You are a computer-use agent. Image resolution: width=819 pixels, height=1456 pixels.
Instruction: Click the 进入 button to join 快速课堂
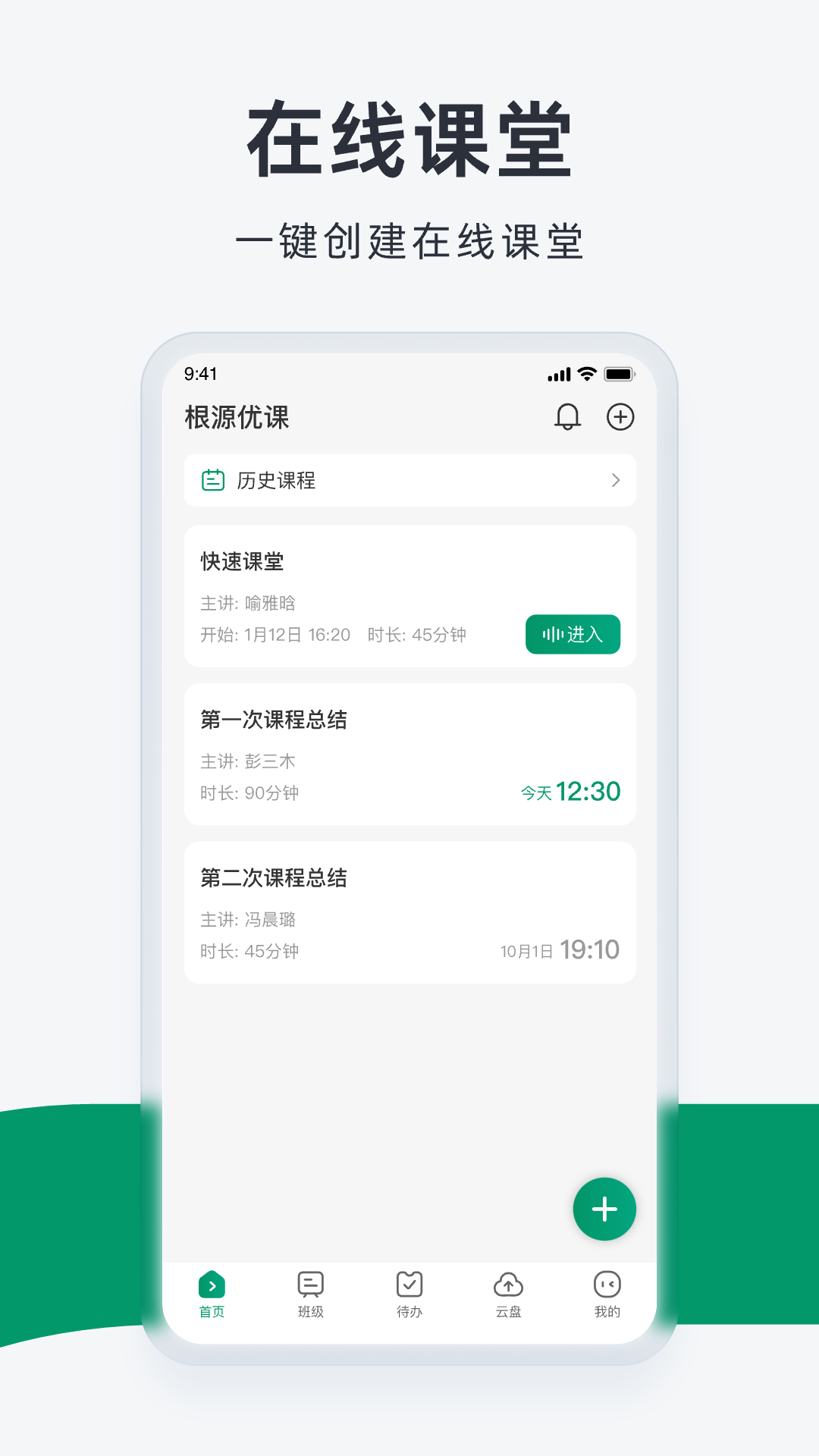pos(573,634)
